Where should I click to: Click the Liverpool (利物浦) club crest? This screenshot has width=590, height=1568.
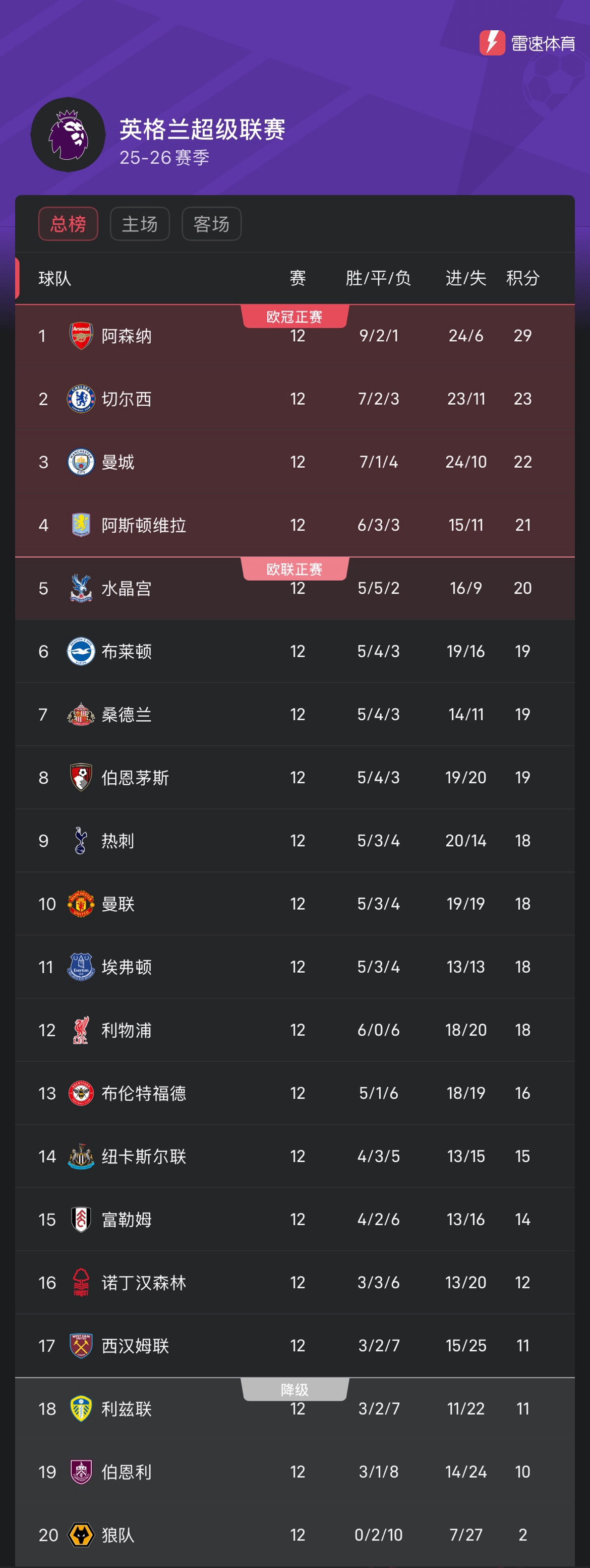79,1030
